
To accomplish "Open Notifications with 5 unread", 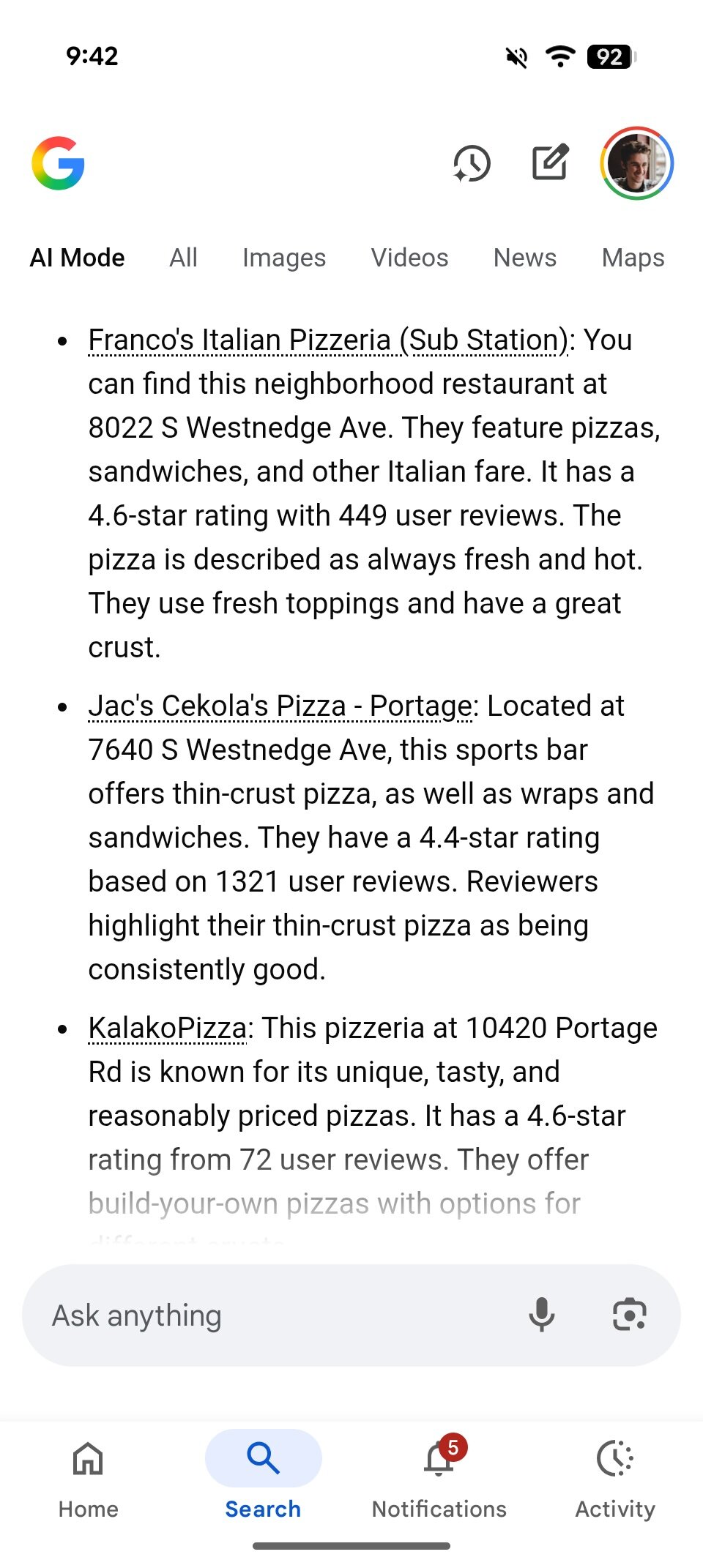I will tap(439, 1474).
